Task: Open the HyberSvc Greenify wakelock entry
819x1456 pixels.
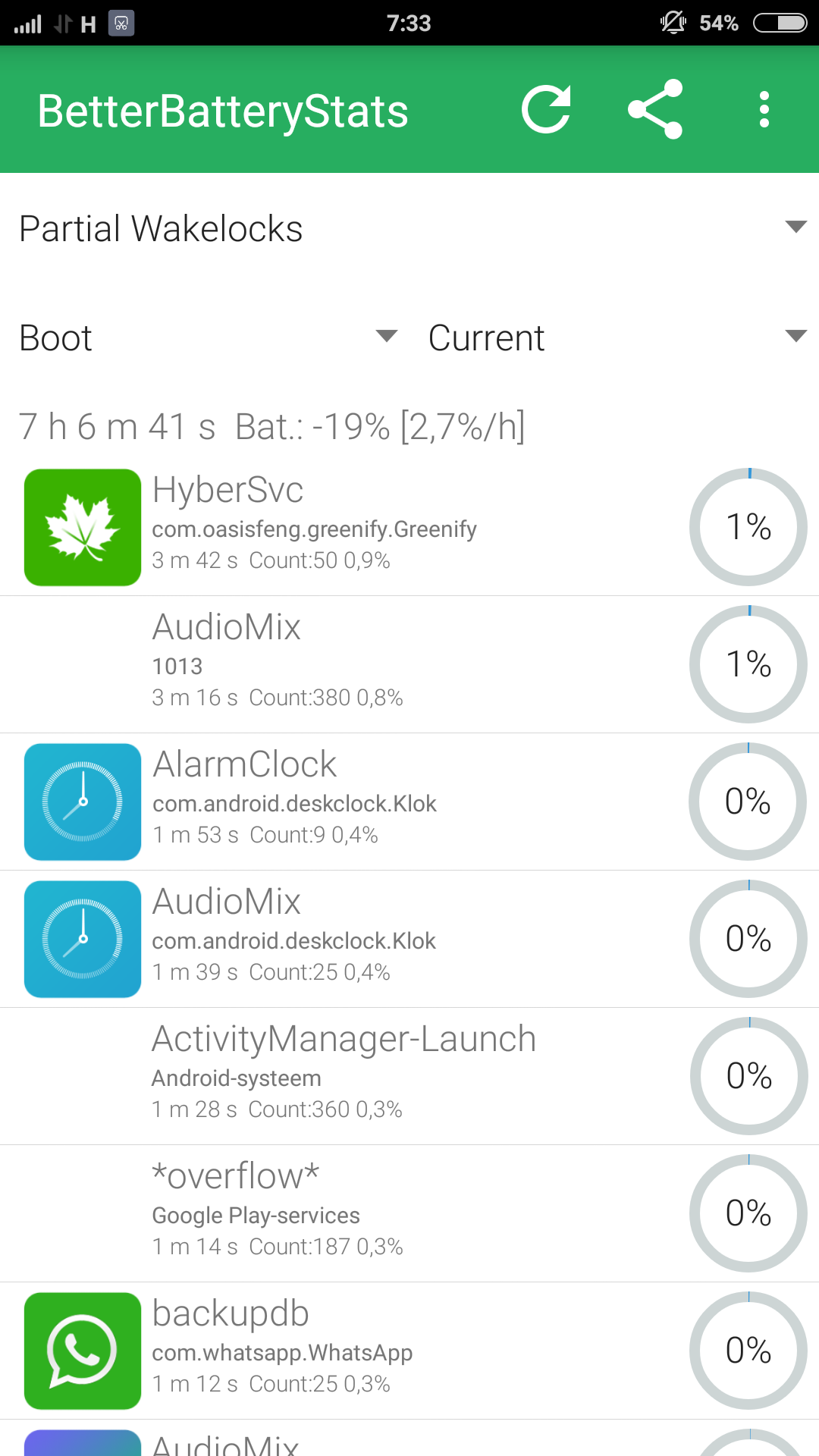Action: (x=409, y=527)
